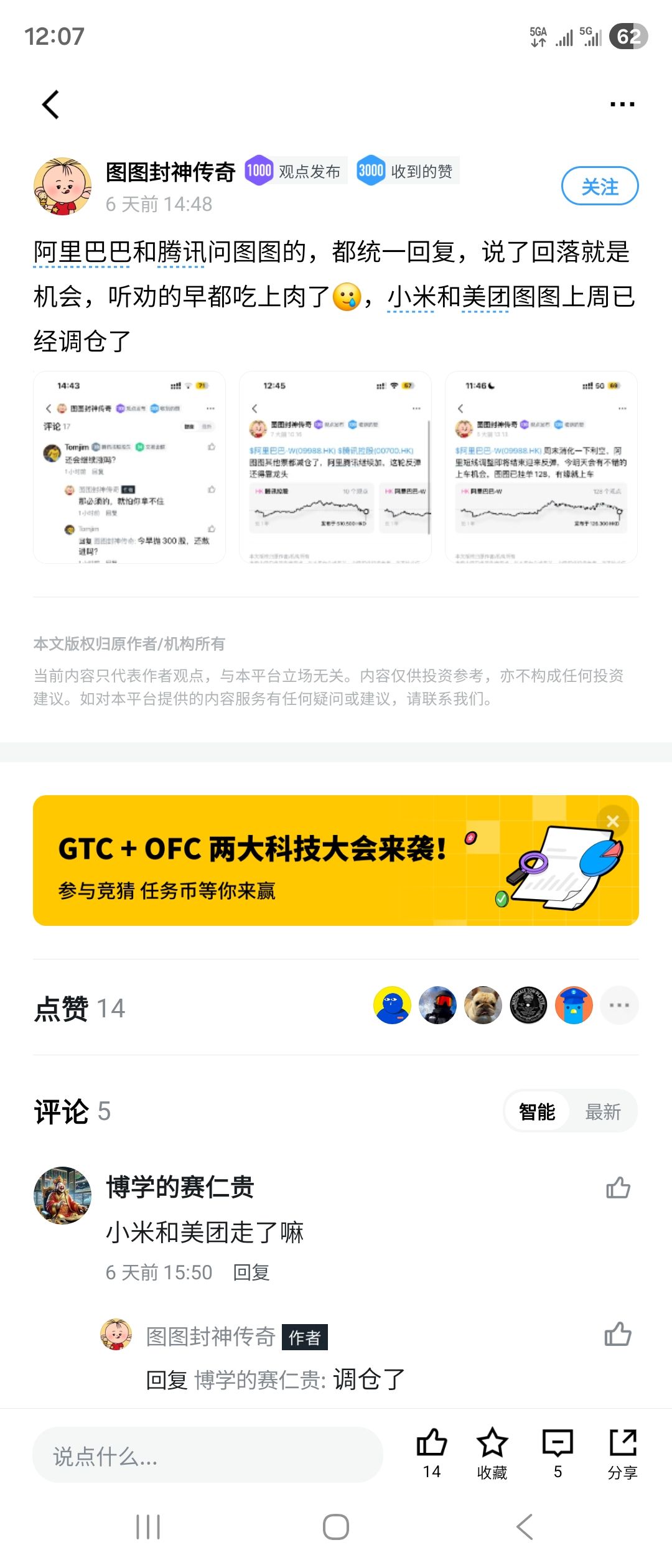Follow 图图封神传奇 with the 关注 button
This screenshot has height=1568, width=672.
(599, 186)
